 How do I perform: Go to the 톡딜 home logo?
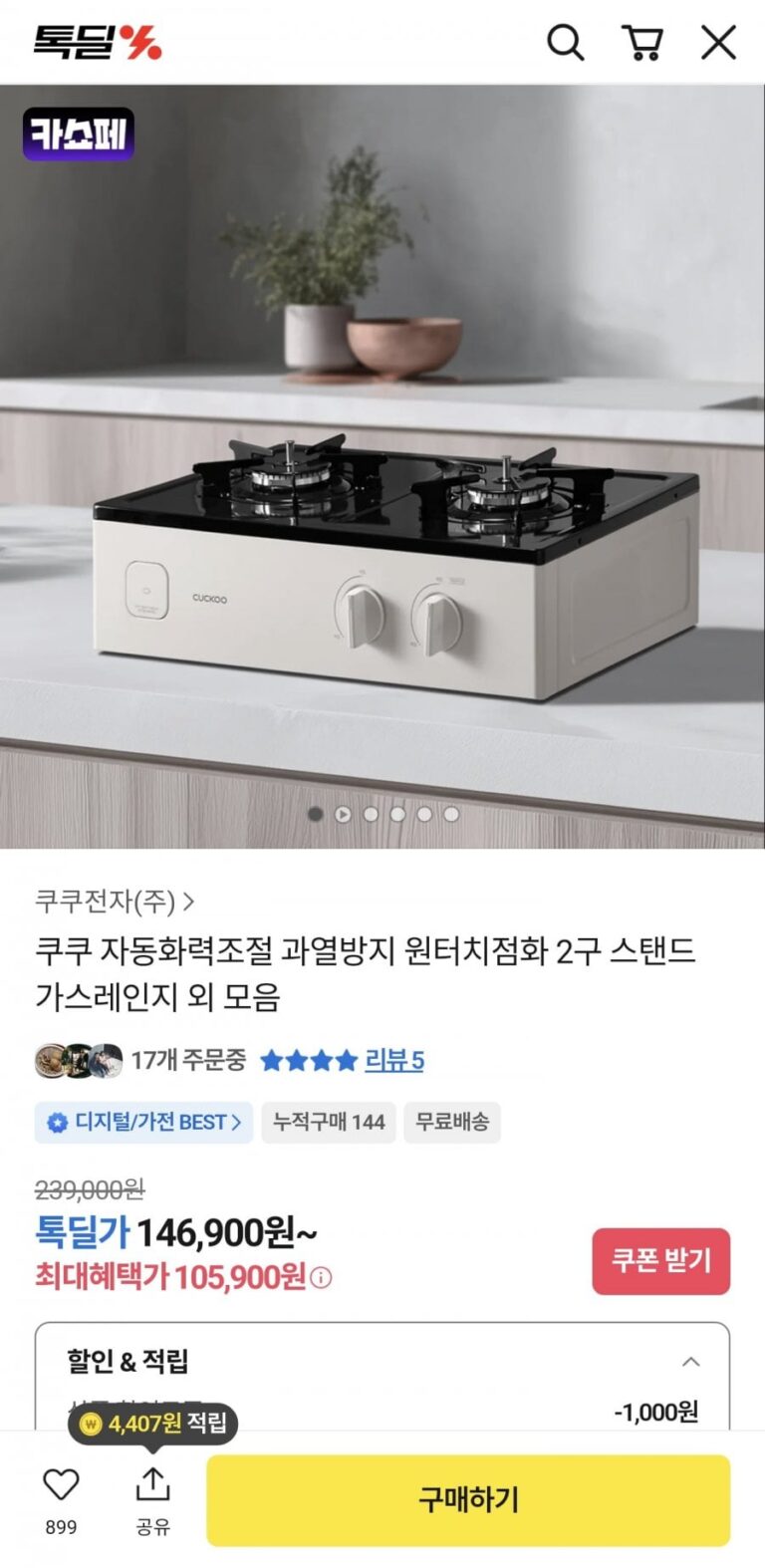[x=98, y=43]
